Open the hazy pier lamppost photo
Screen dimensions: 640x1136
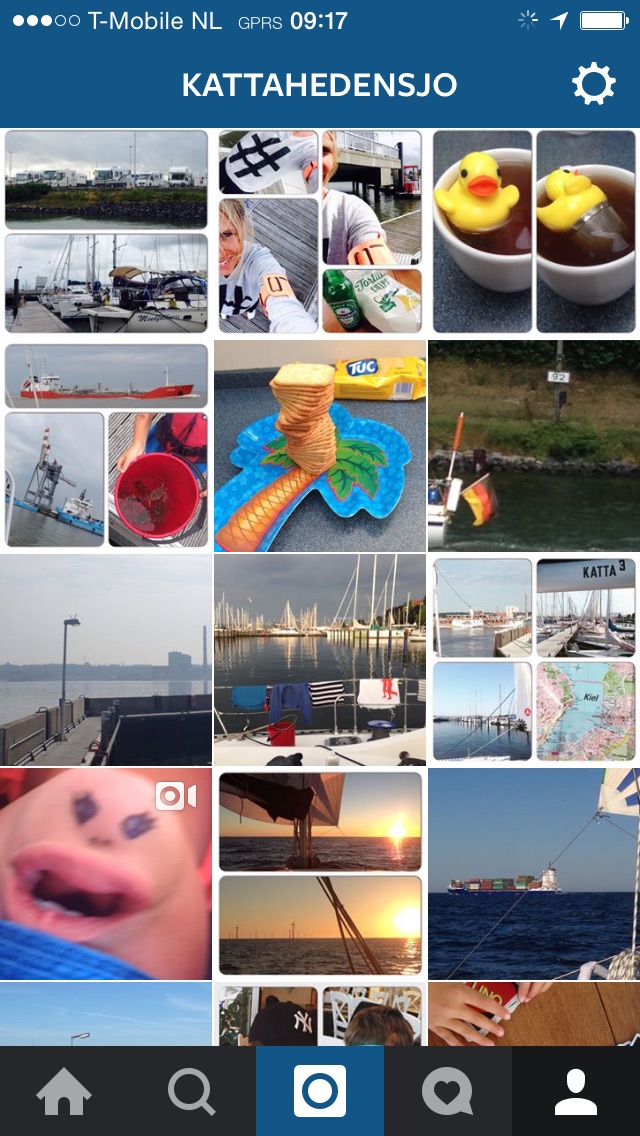[x=106, y=660]
